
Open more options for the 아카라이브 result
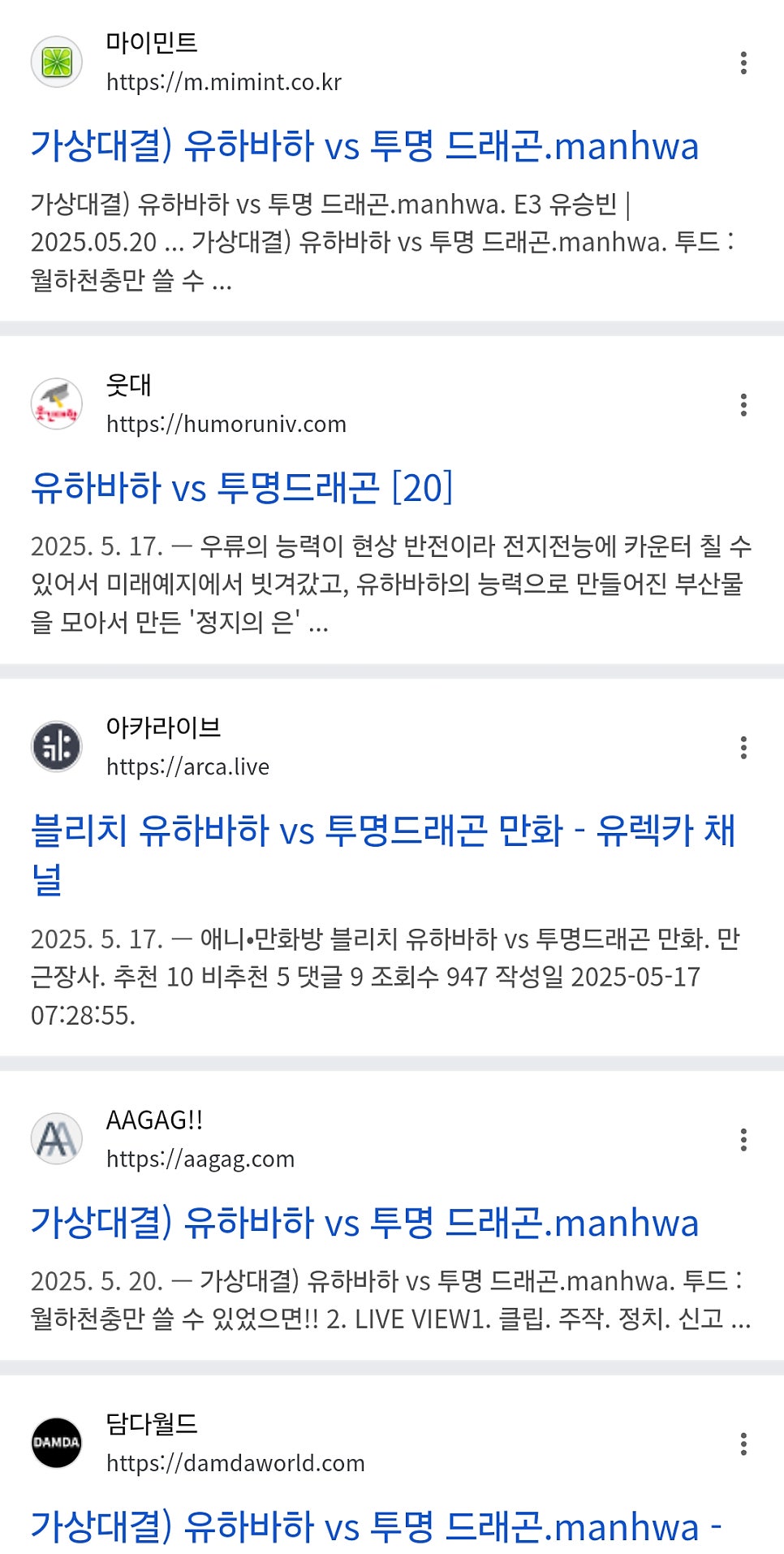tap(743, 748)
